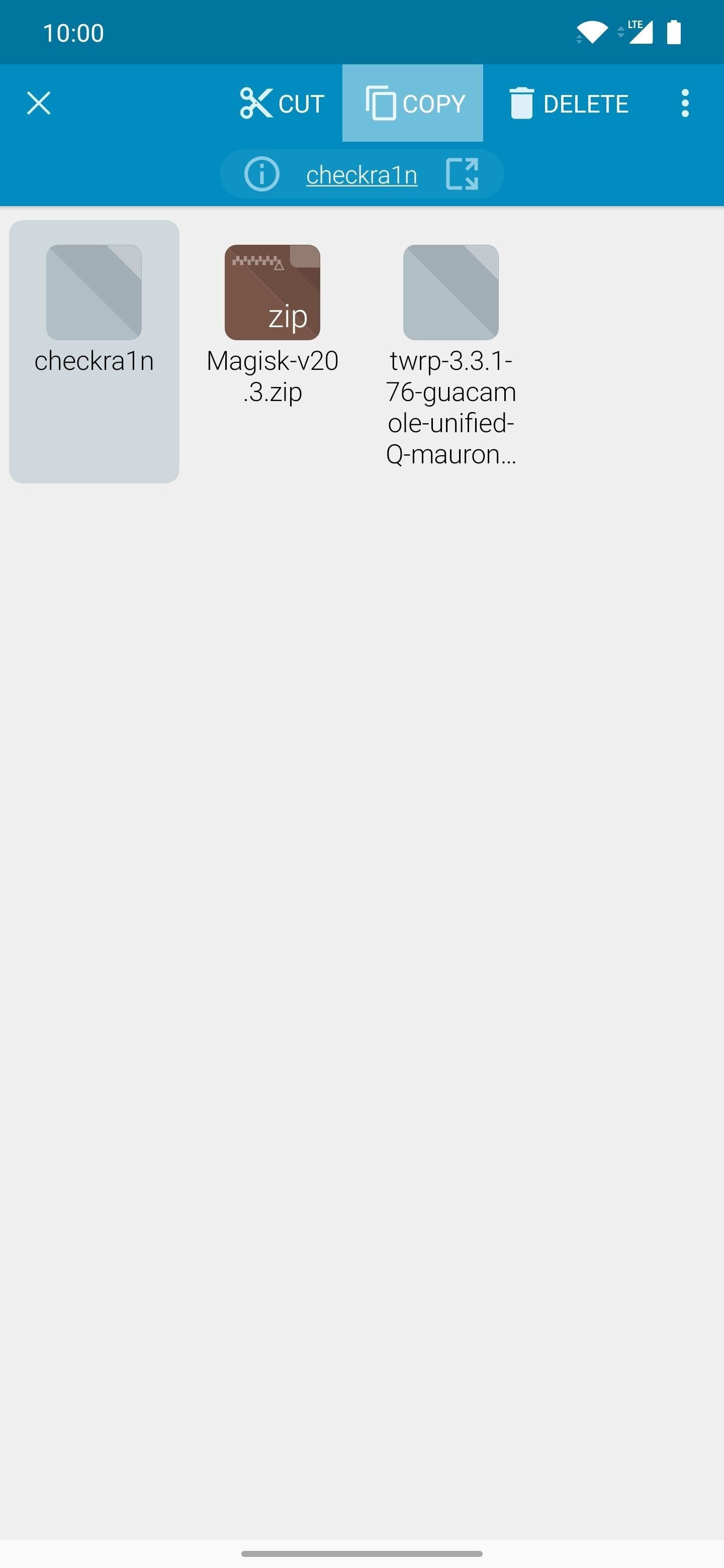
Task: Show info for the selected file
Action: coord(262,174)
